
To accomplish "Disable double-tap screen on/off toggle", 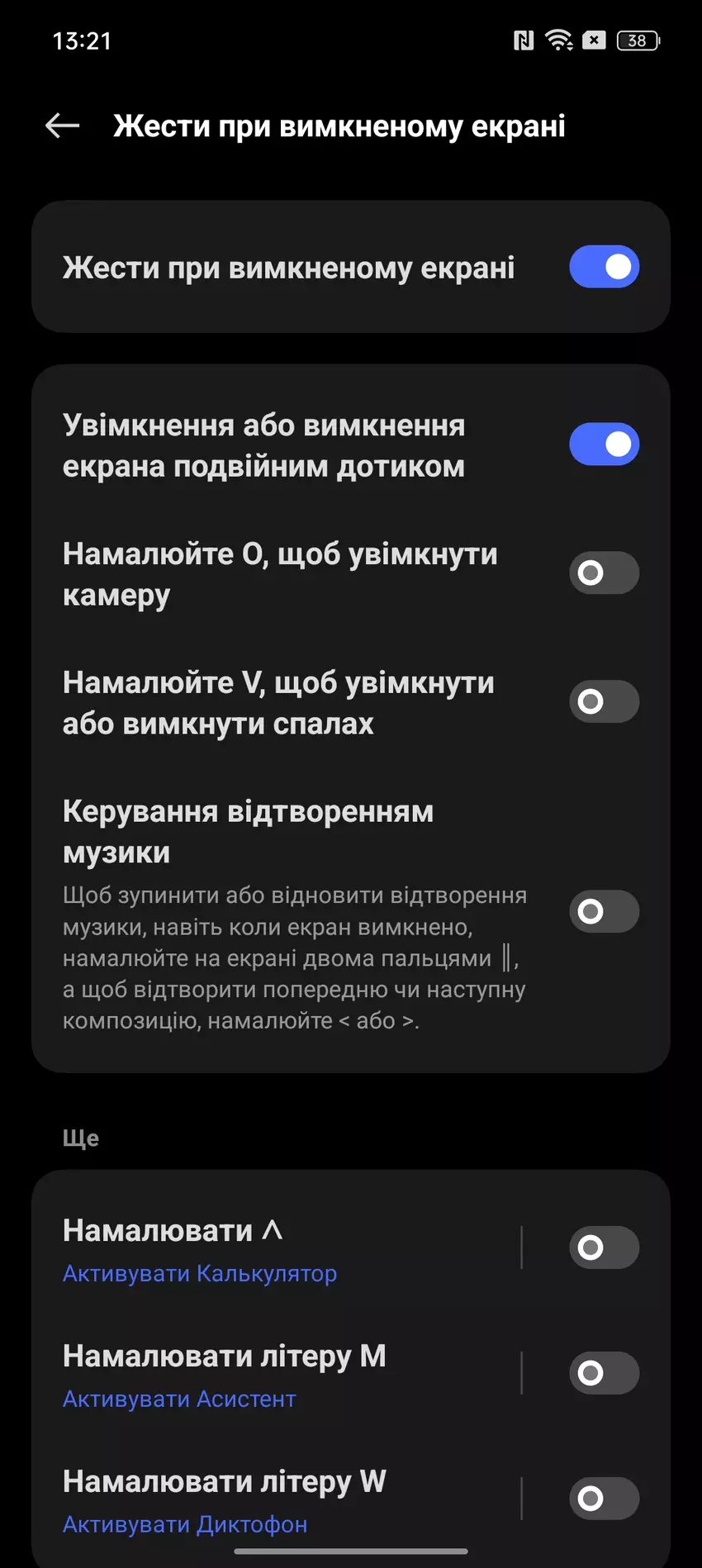I will click(x=604, y=444).
